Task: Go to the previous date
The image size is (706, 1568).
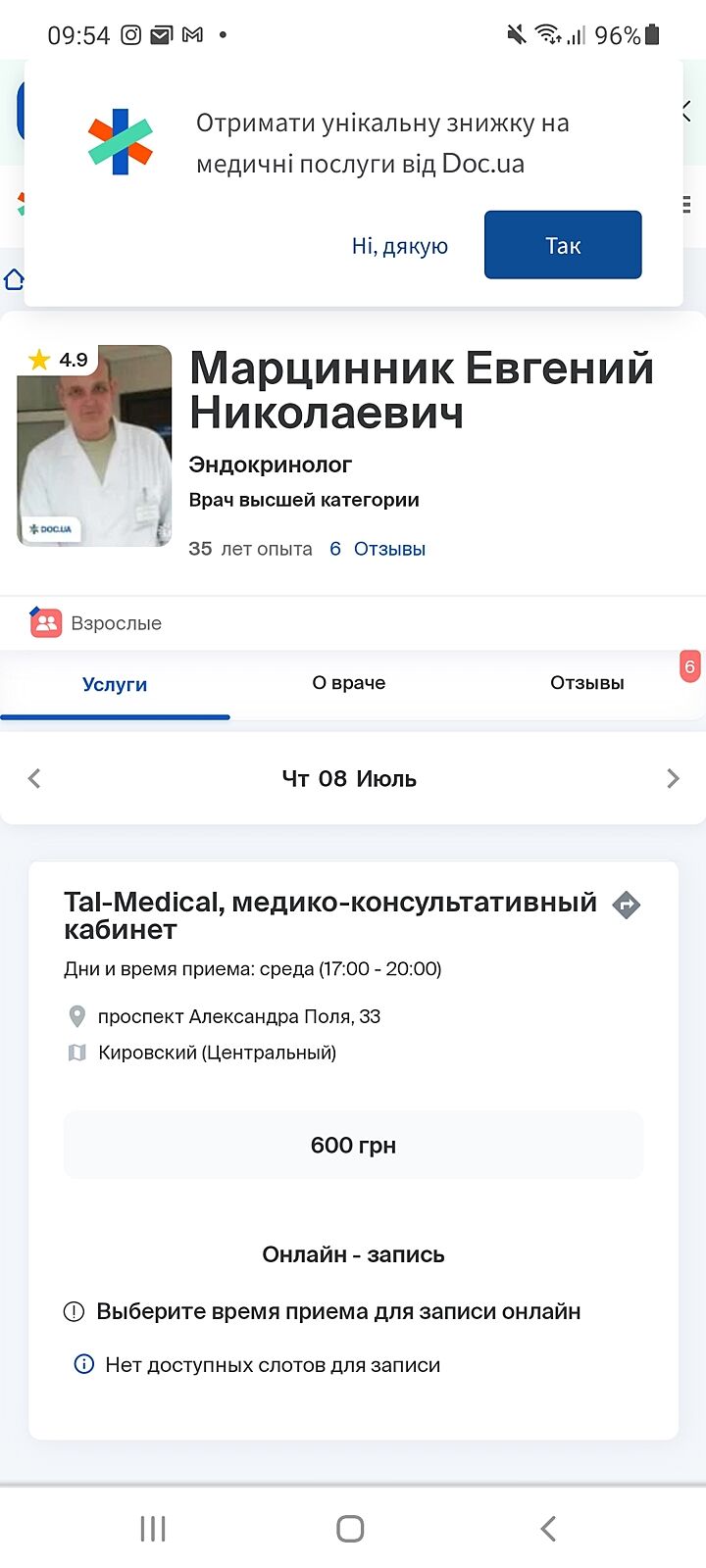Action: pos(34,779)
